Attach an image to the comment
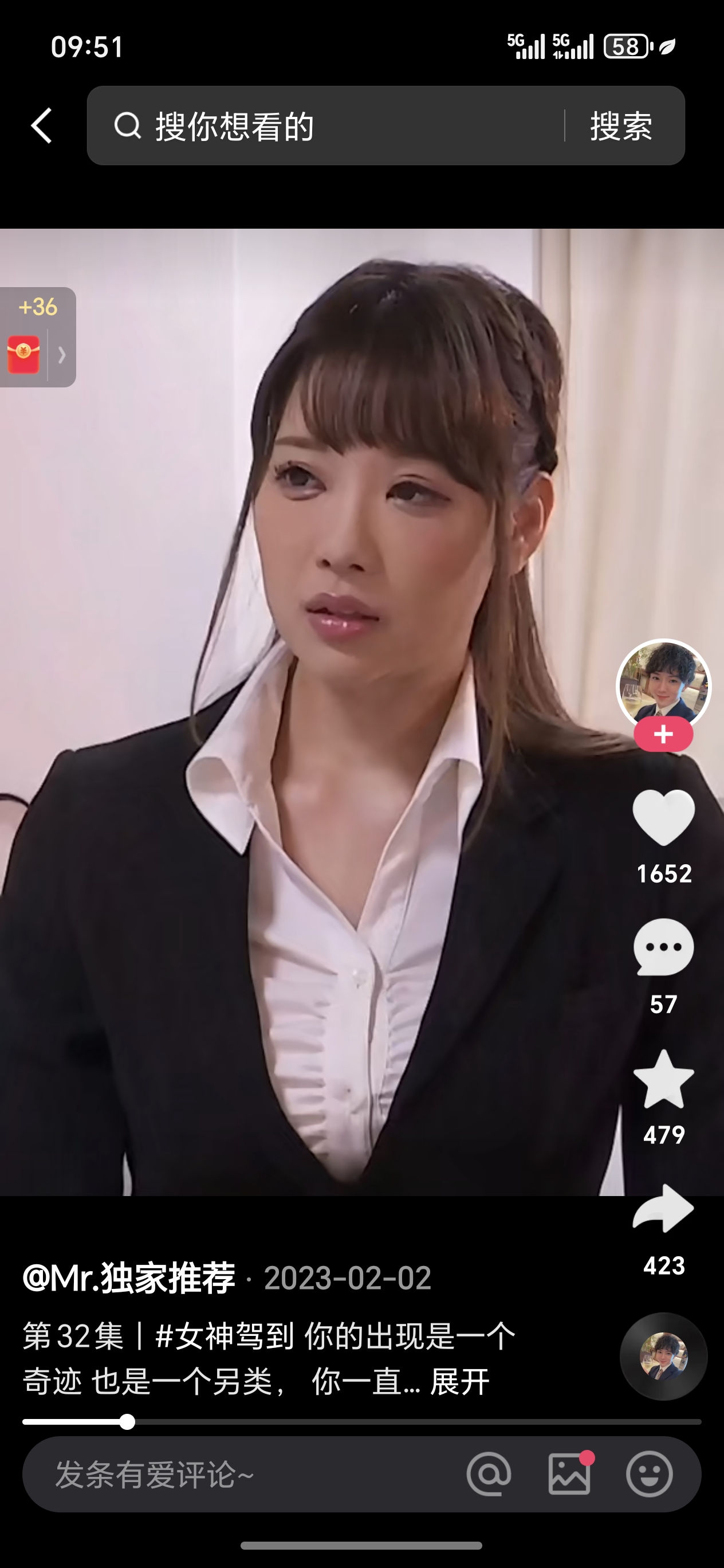The image size is (724, 1568). point(569,1474)
